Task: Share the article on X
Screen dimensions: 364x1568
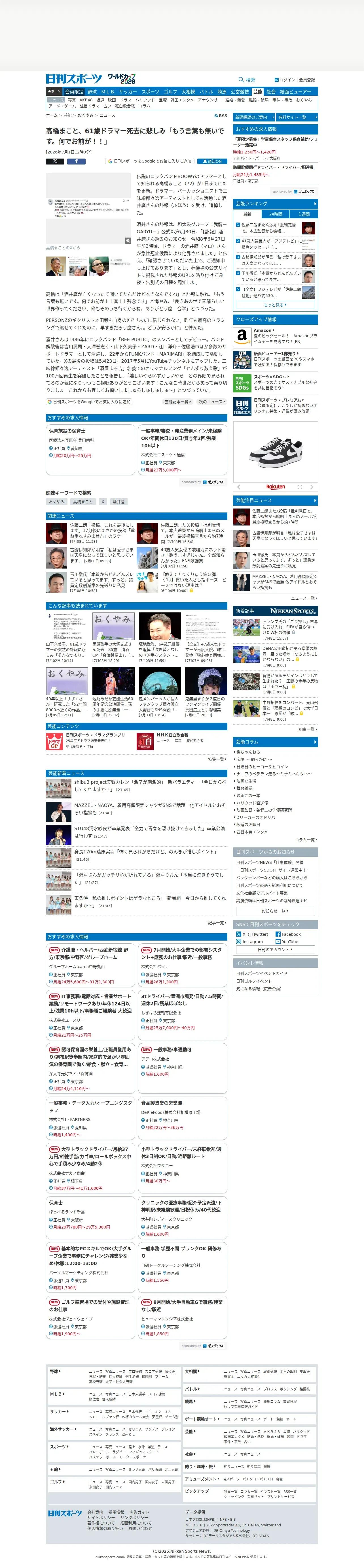Action: tap(55, 161)
